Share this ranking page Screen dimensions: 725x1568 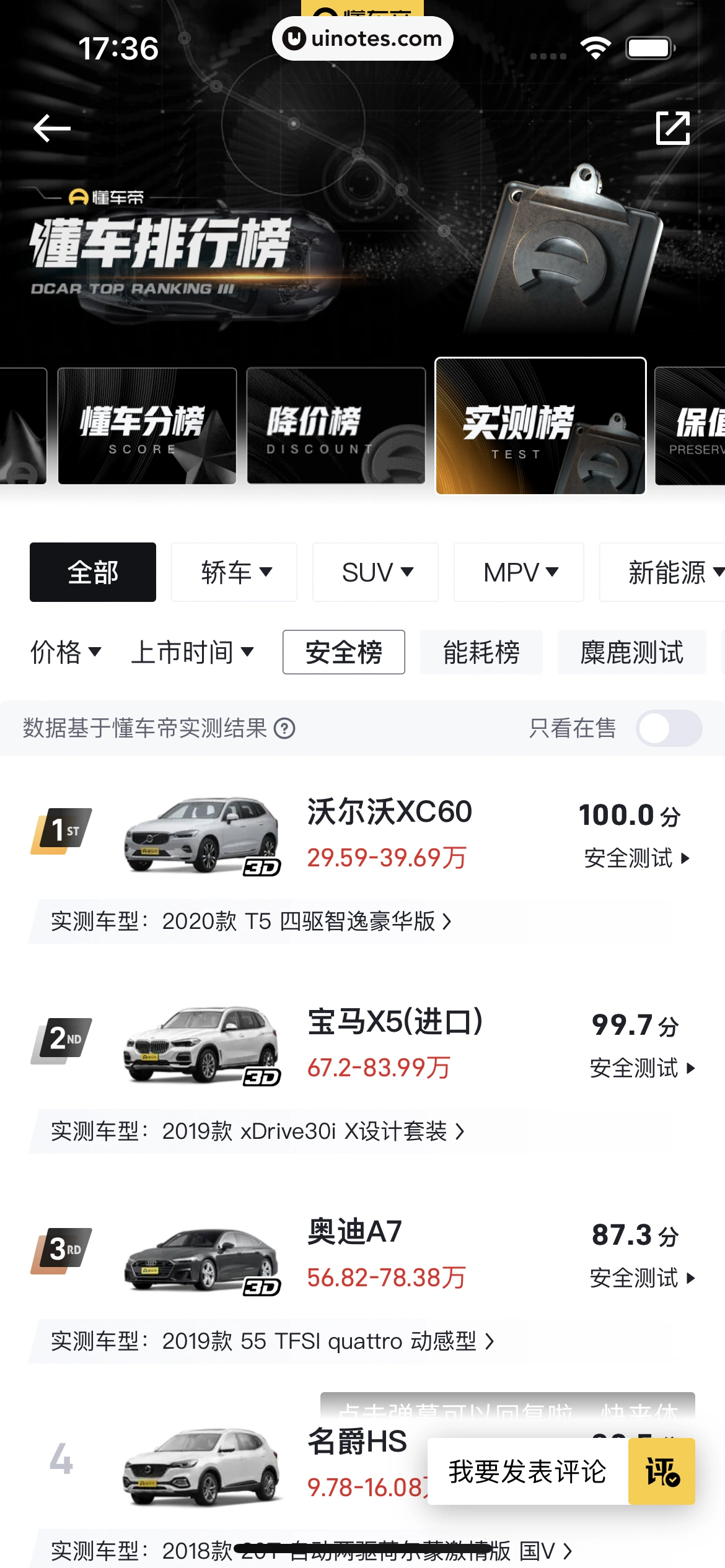point(672,128)
